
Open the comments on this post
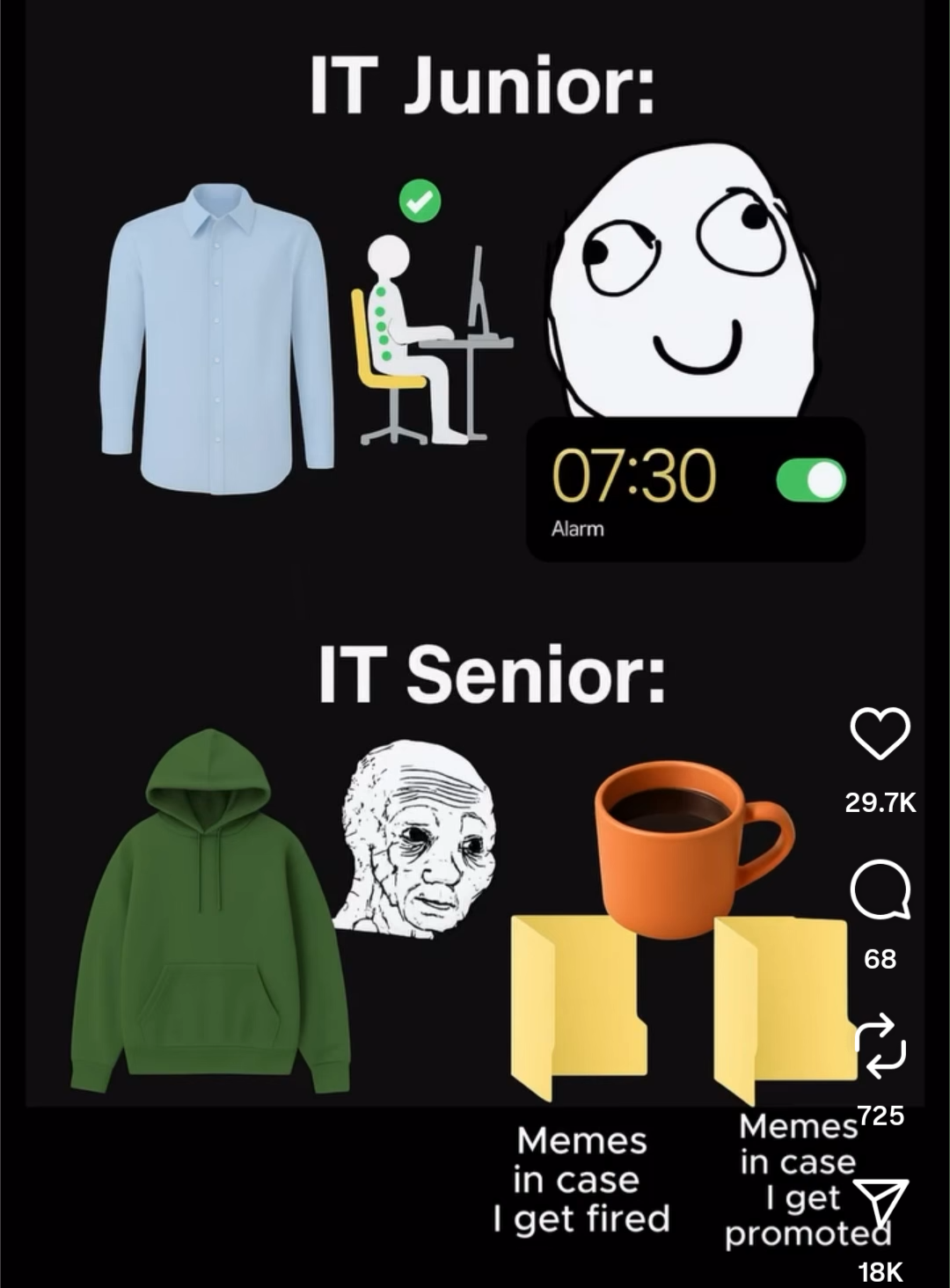point(880,890)
